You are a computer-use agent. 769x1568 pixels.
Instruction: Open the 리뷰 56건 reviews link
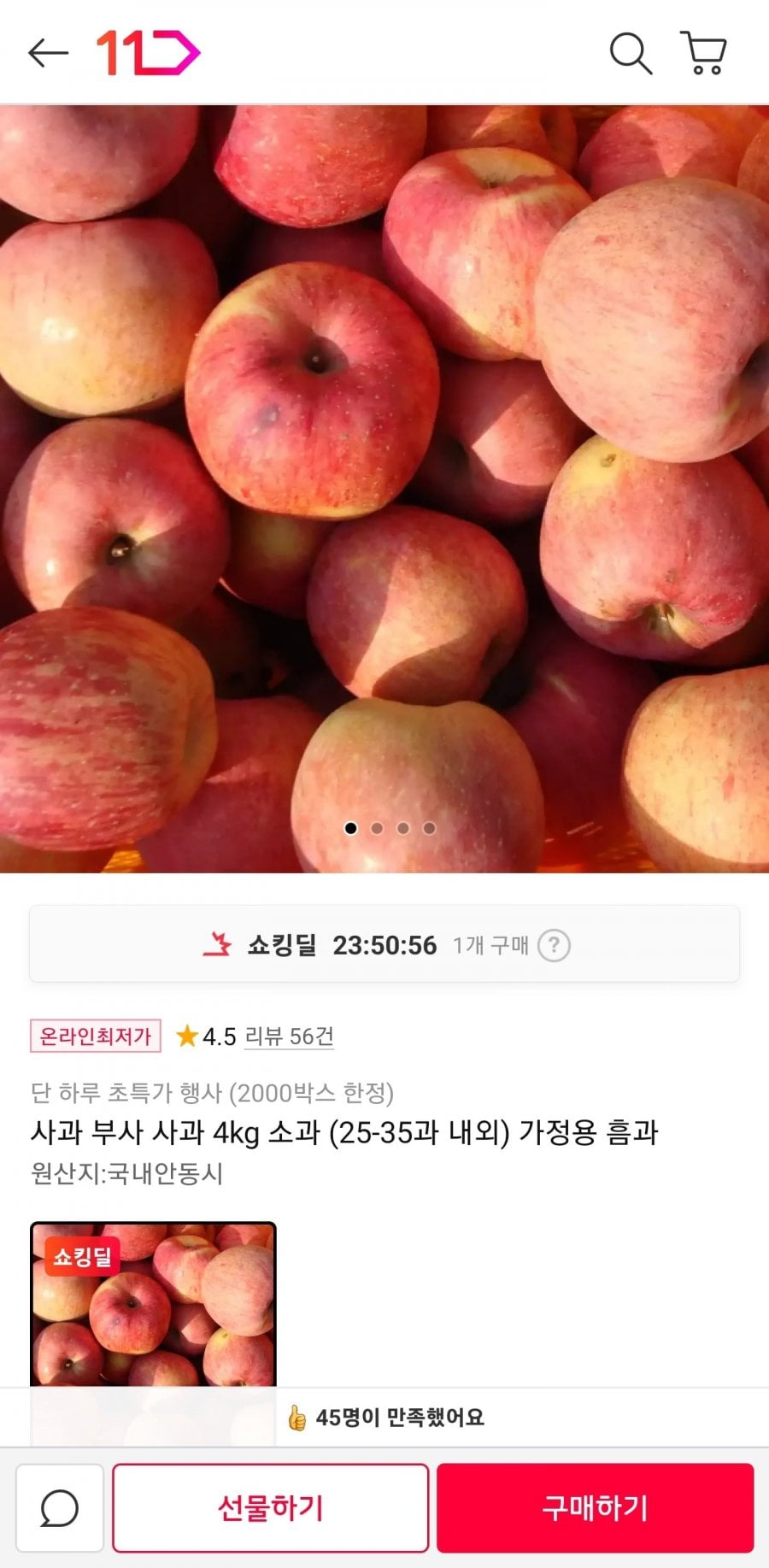coord(289,1037)
